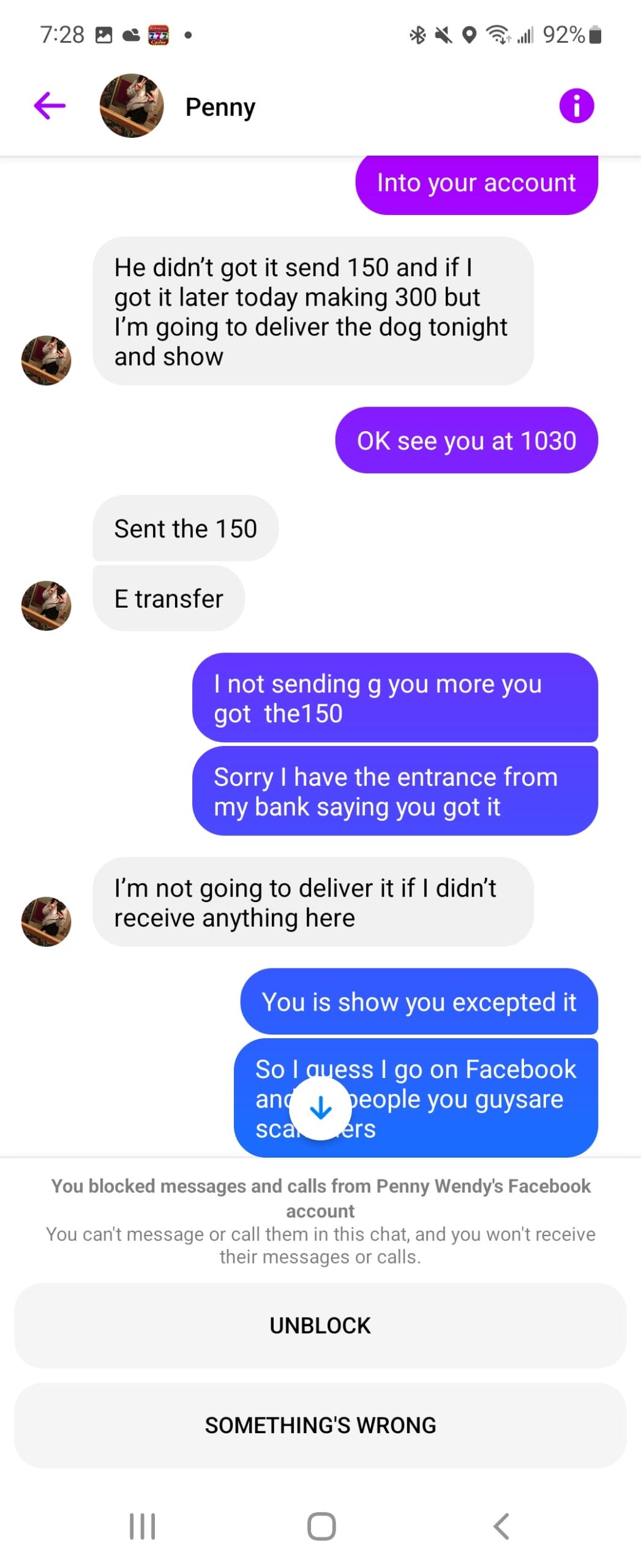Go to the phone home screen
641x1568 pixels.
click(321, 1526)
